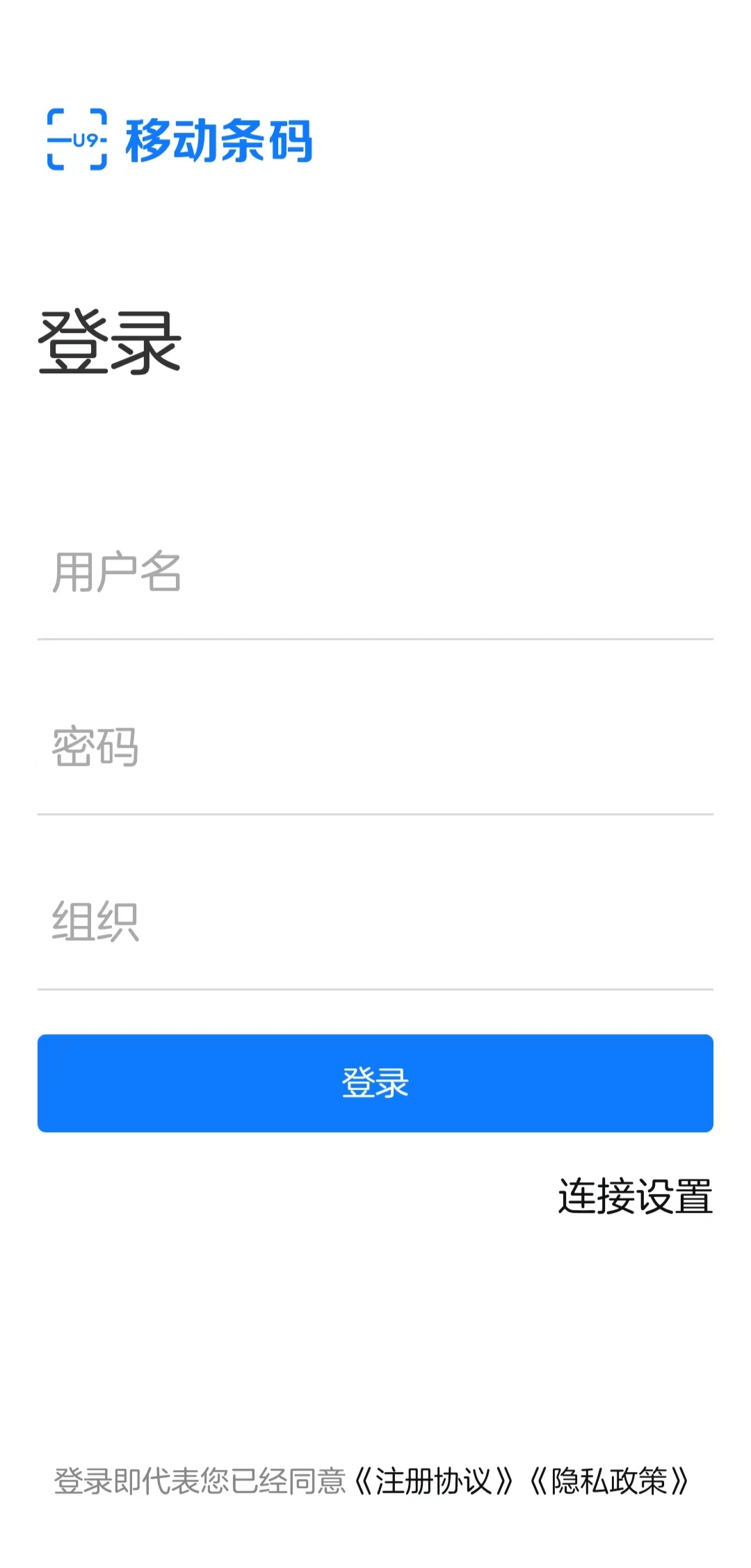Screen dimensions: 751x1568
Task: Tap the 用户名 username field
Action: pos(375,573)
